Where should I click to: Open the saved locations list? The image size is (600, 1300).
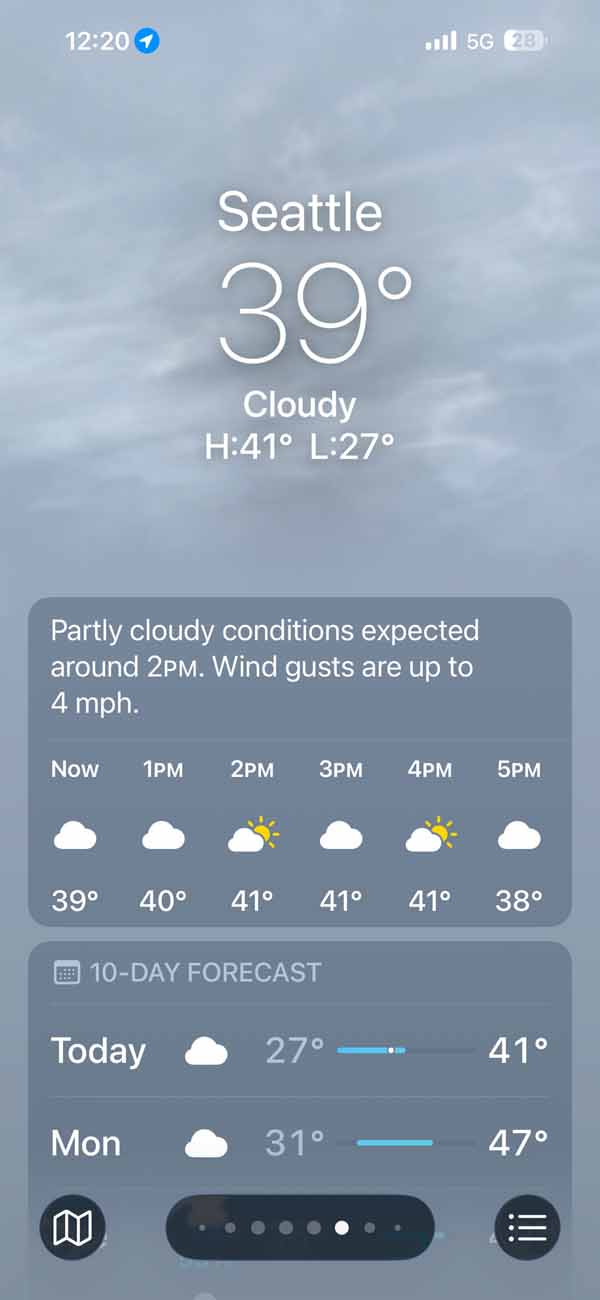pos(527,1227)
